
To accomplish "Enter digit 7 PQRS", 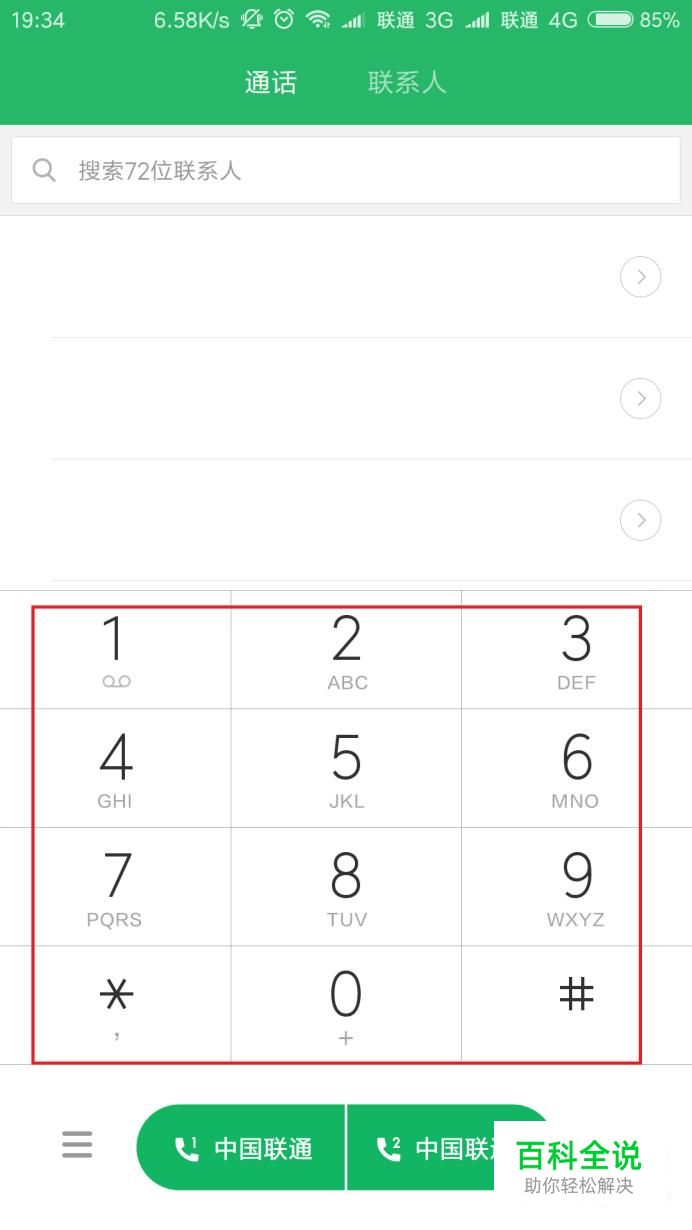I will point(115,887).
